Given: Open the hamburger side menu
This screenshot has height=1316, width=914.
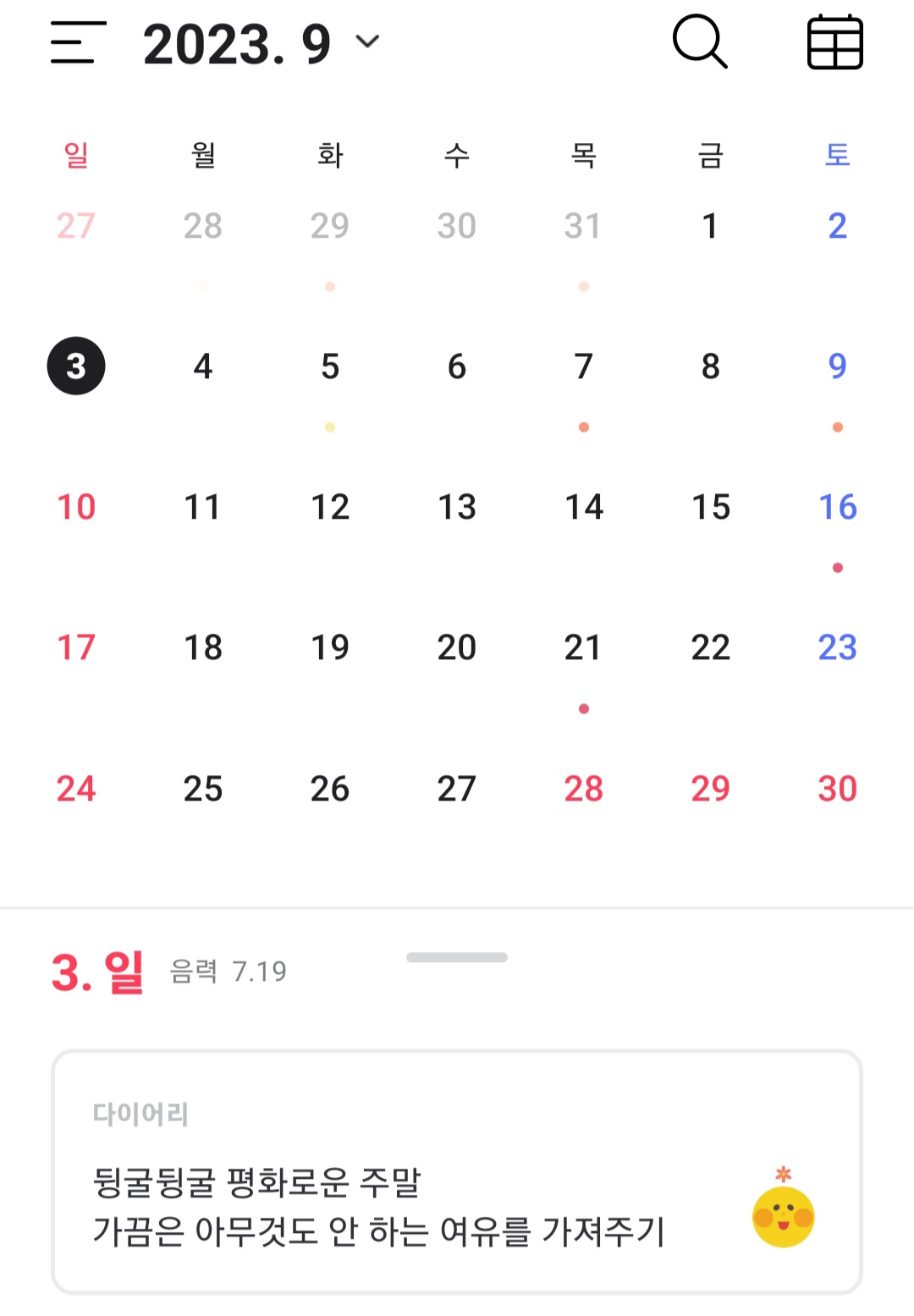Looking at the screenshot, I should 78,43.
